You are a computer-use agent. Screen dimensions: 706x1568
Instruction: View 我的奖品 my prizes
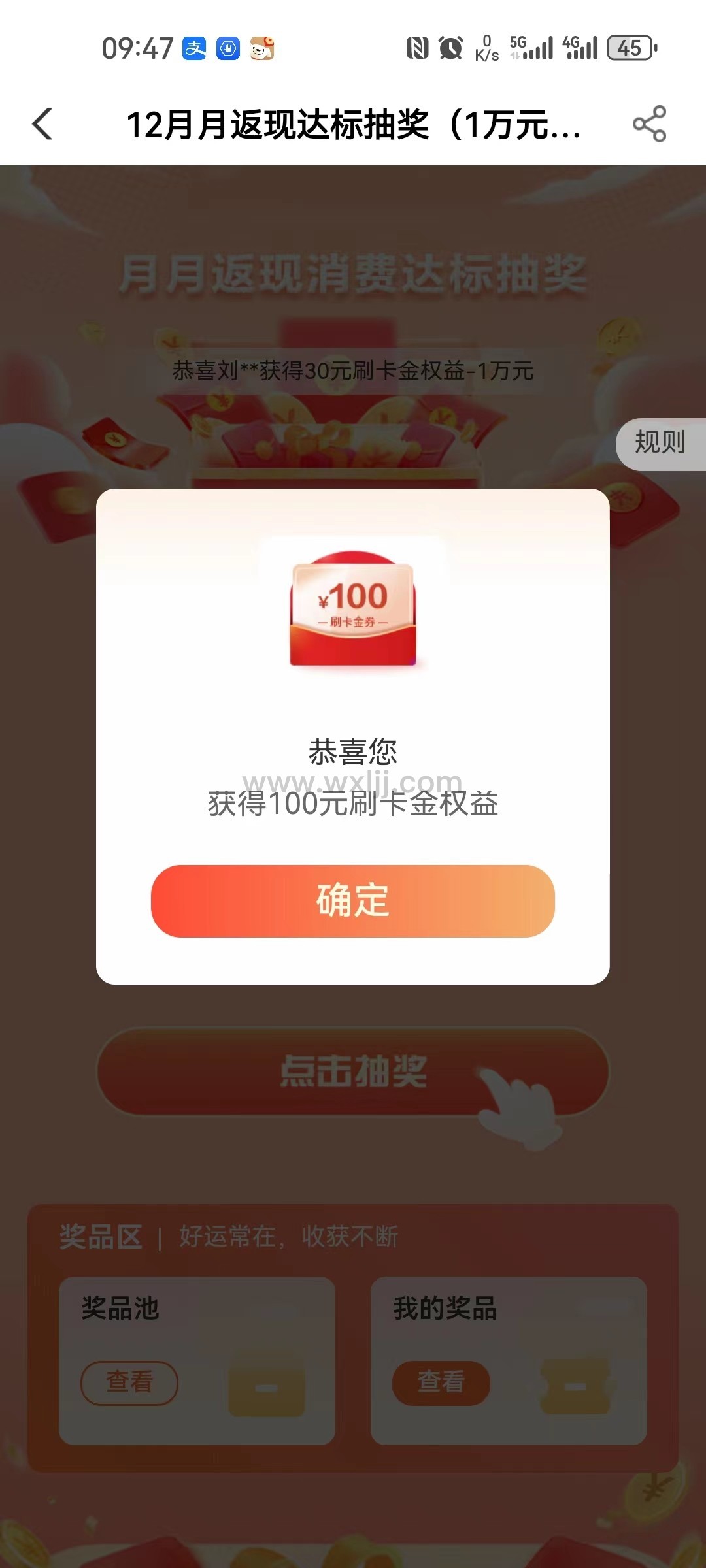[x=441, y=1382]
